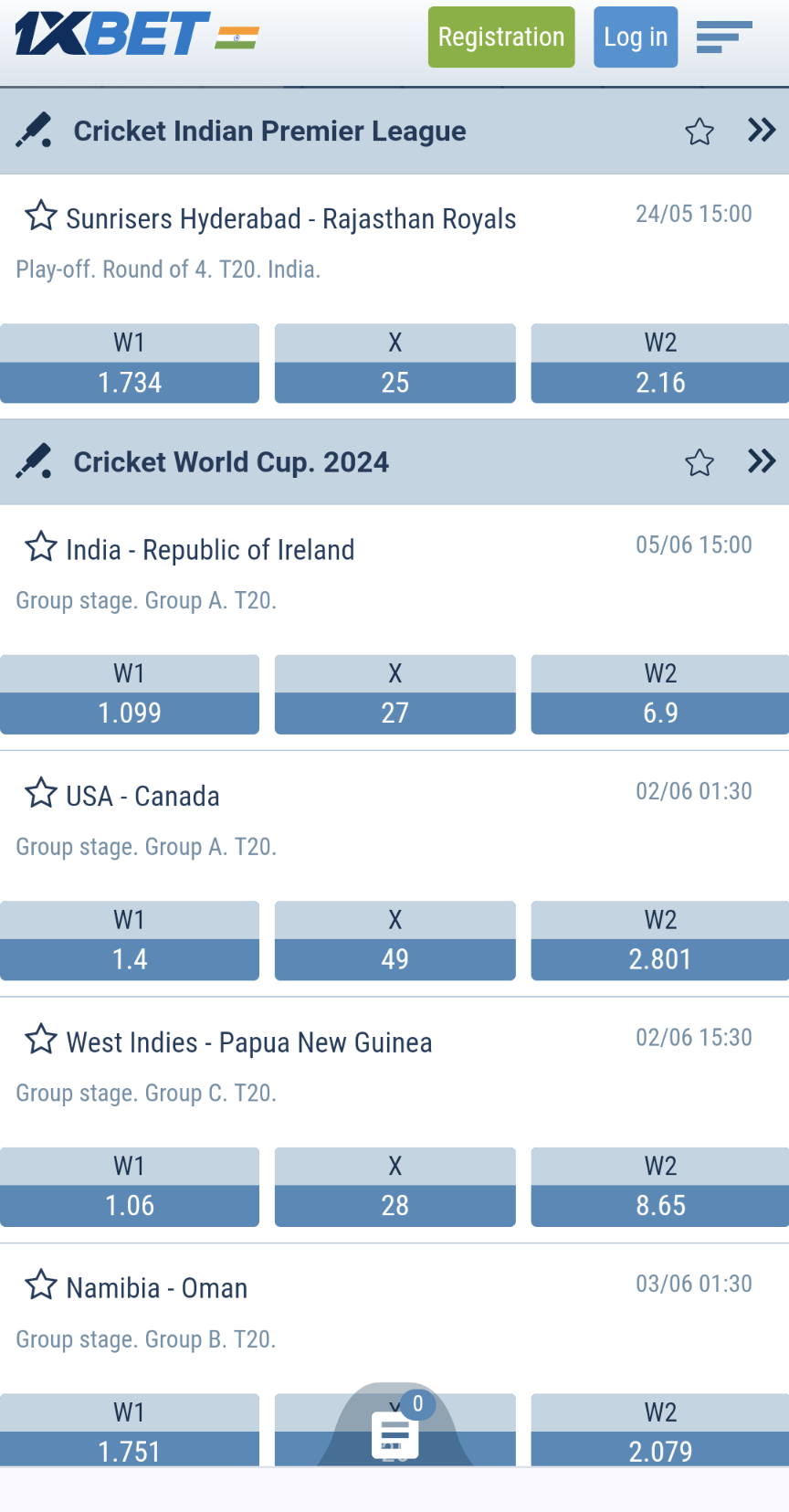
Task: Open the hamburger menu
Action: click(724, 37)
